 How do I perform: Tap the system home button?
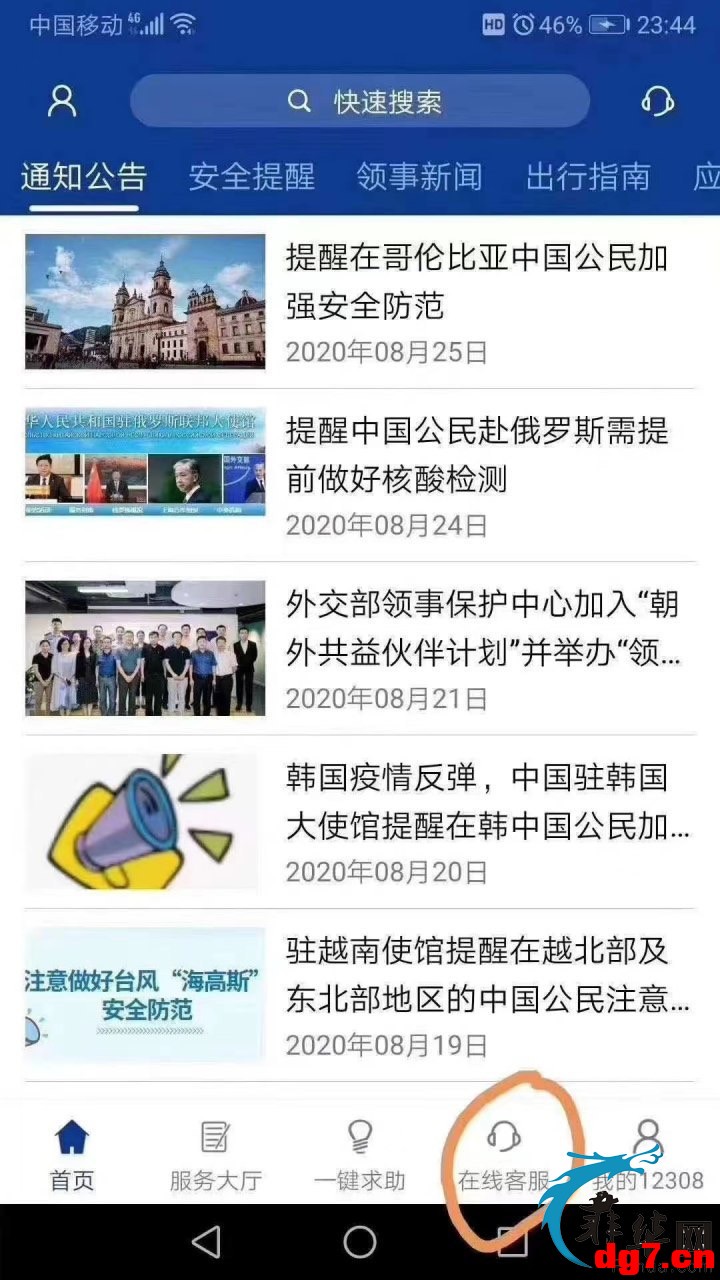point(360,1242)
